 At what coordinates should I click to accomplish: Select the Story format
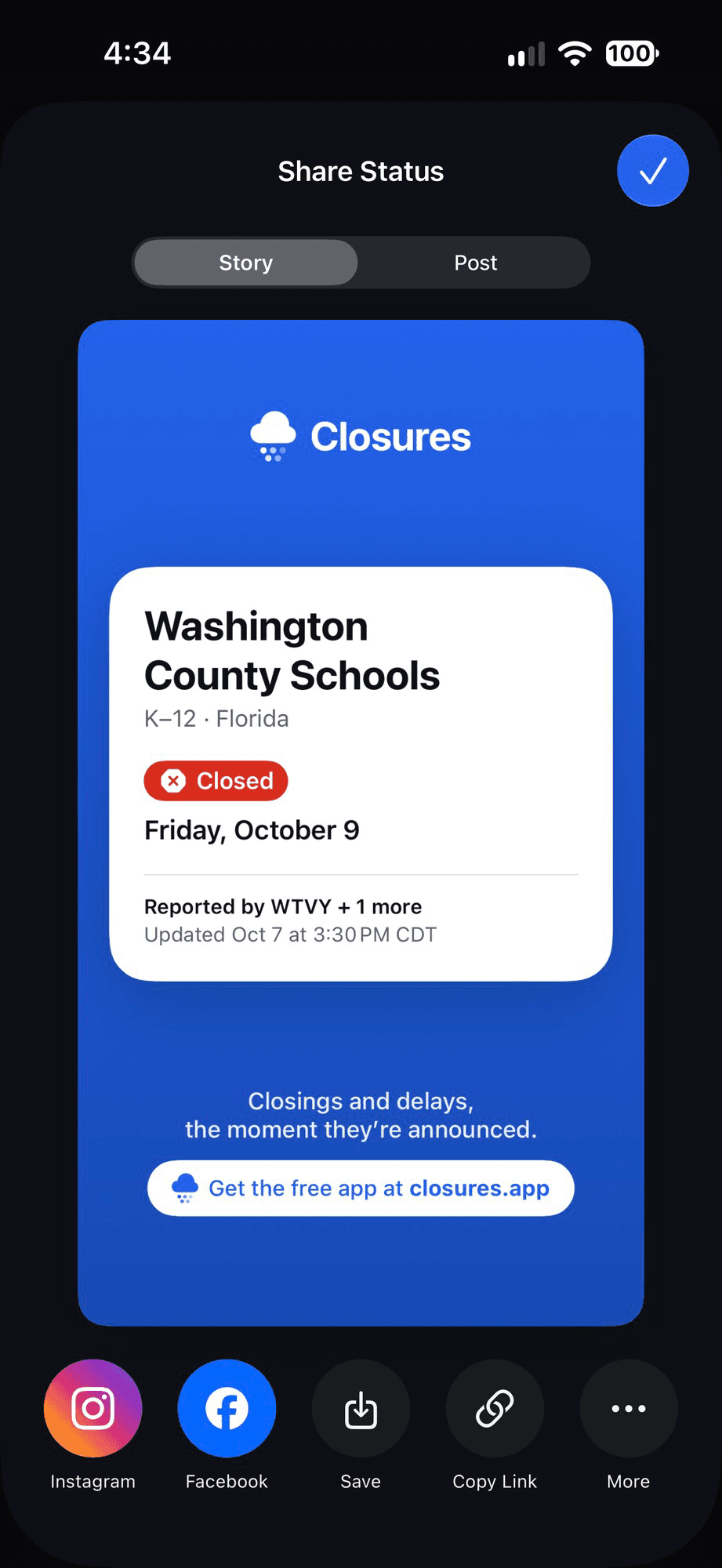(x=246, y=263)
